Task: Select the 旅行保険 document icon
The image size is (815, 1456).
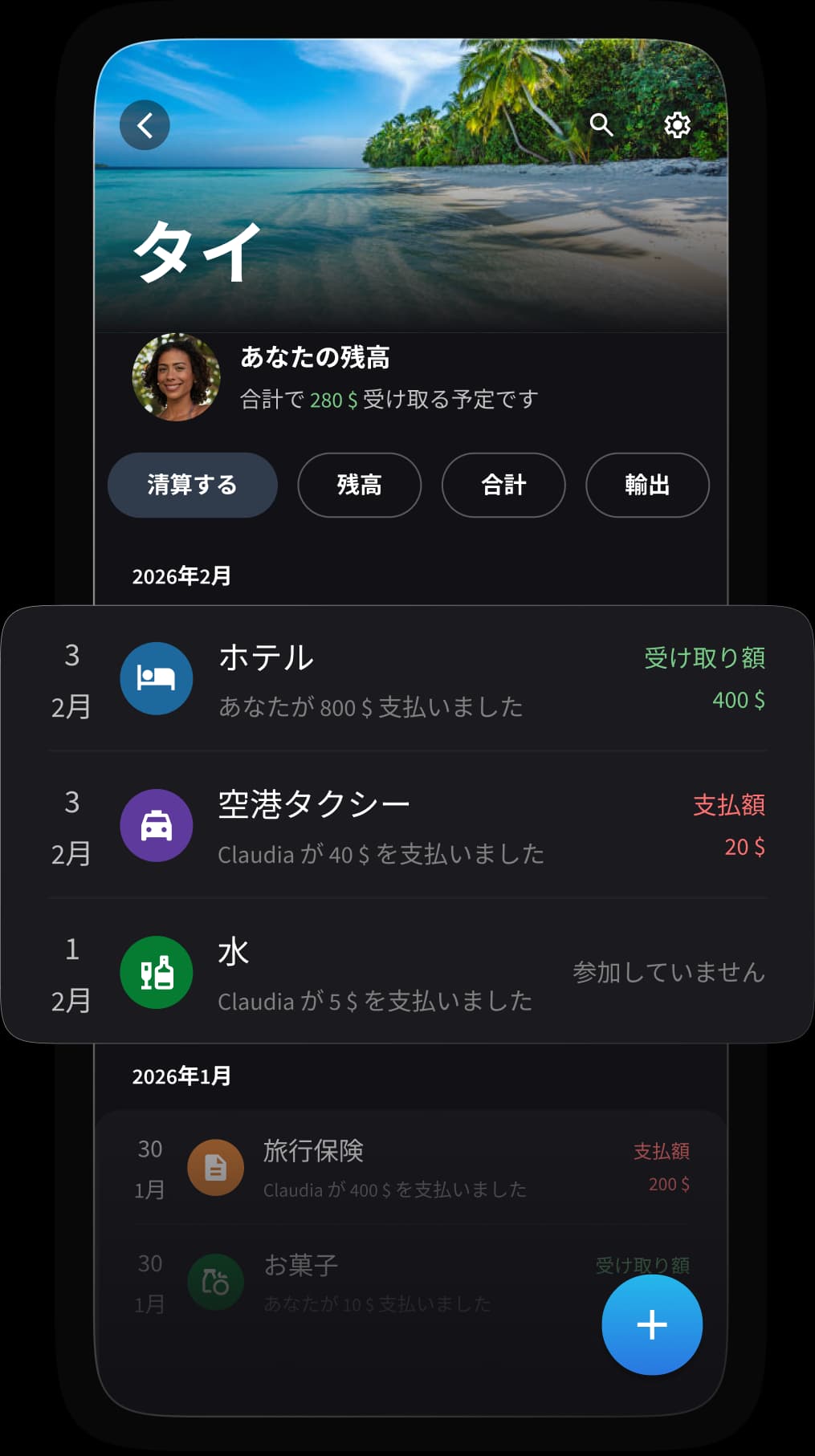Action: click(214, 1167)
